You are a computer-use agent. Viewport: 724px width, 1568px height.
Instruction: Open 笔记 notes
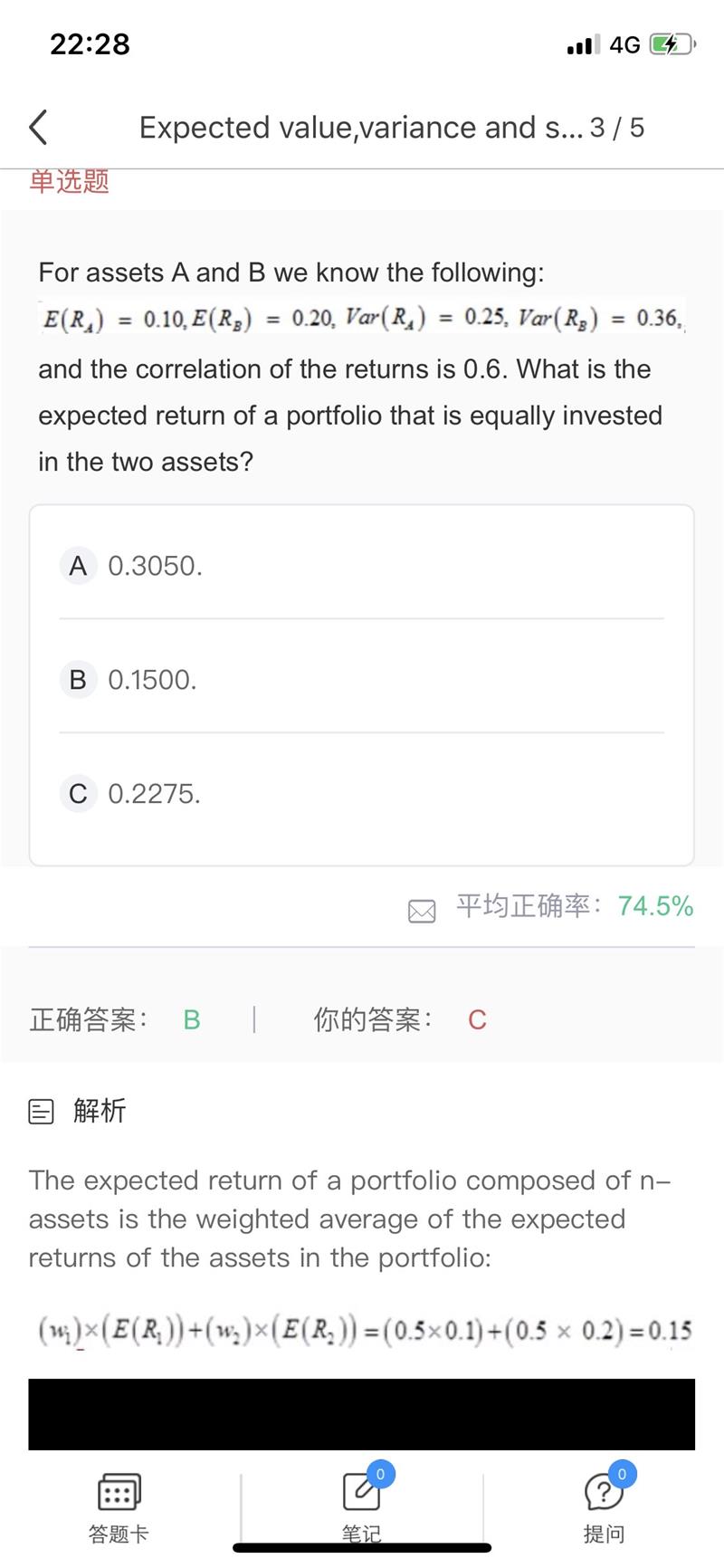(362, 1508)
